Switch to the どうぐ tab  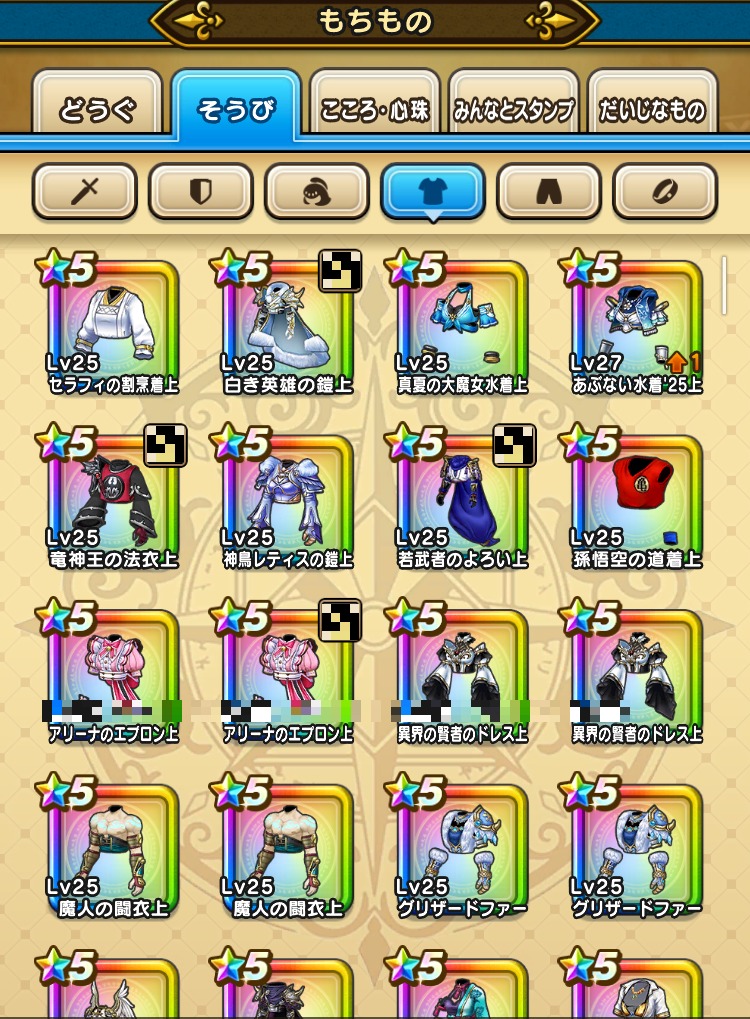tap(97, 108)
